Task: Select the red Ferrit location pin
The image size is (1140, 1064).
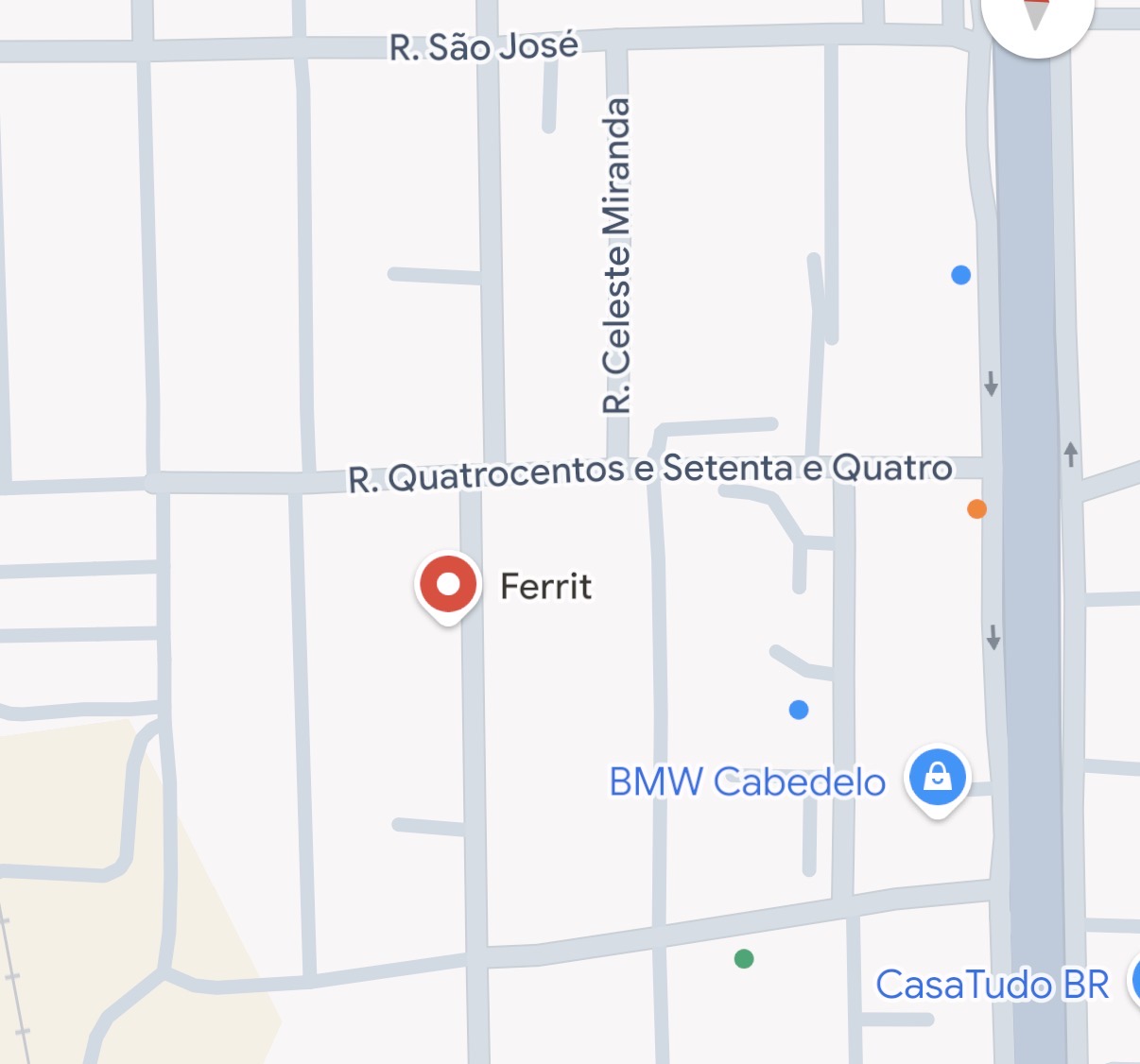Action: [x=448, y=586]
